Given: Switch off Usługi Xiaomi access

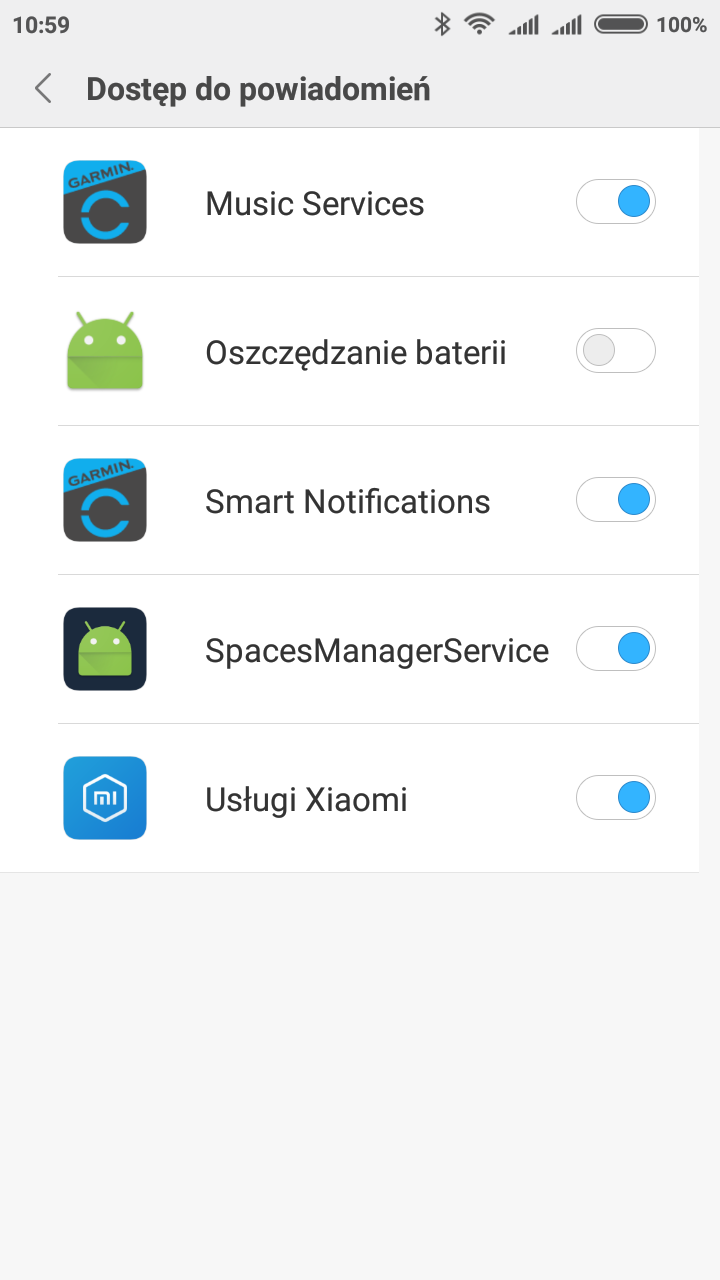Looking at the screenshot, I should point(615,798).
